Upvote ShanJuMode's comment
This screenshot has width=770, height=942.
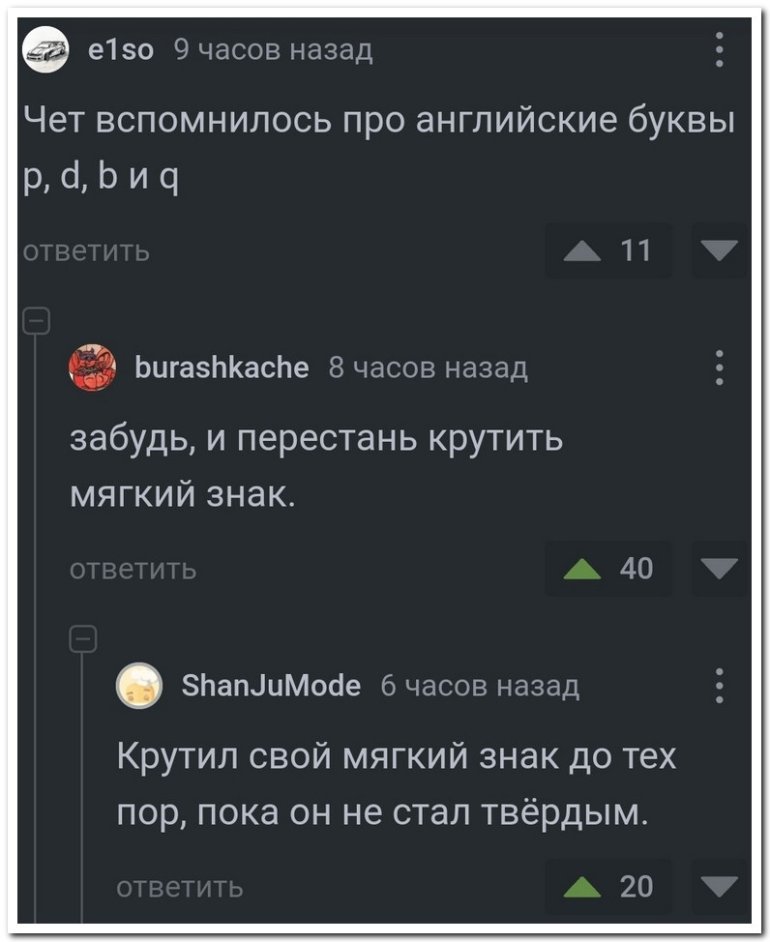click(583, 887)
